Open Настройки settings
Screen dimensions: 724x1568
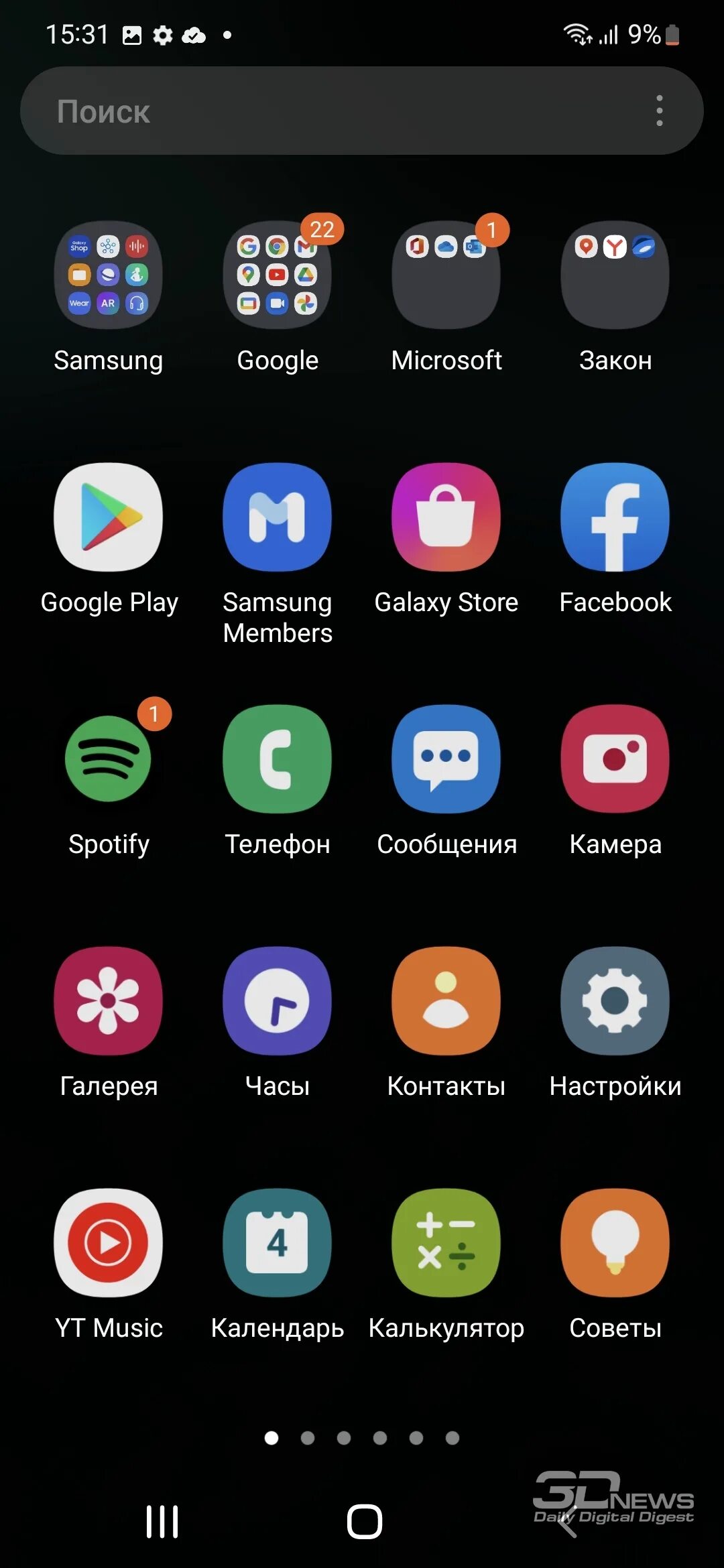point(615,1000)
